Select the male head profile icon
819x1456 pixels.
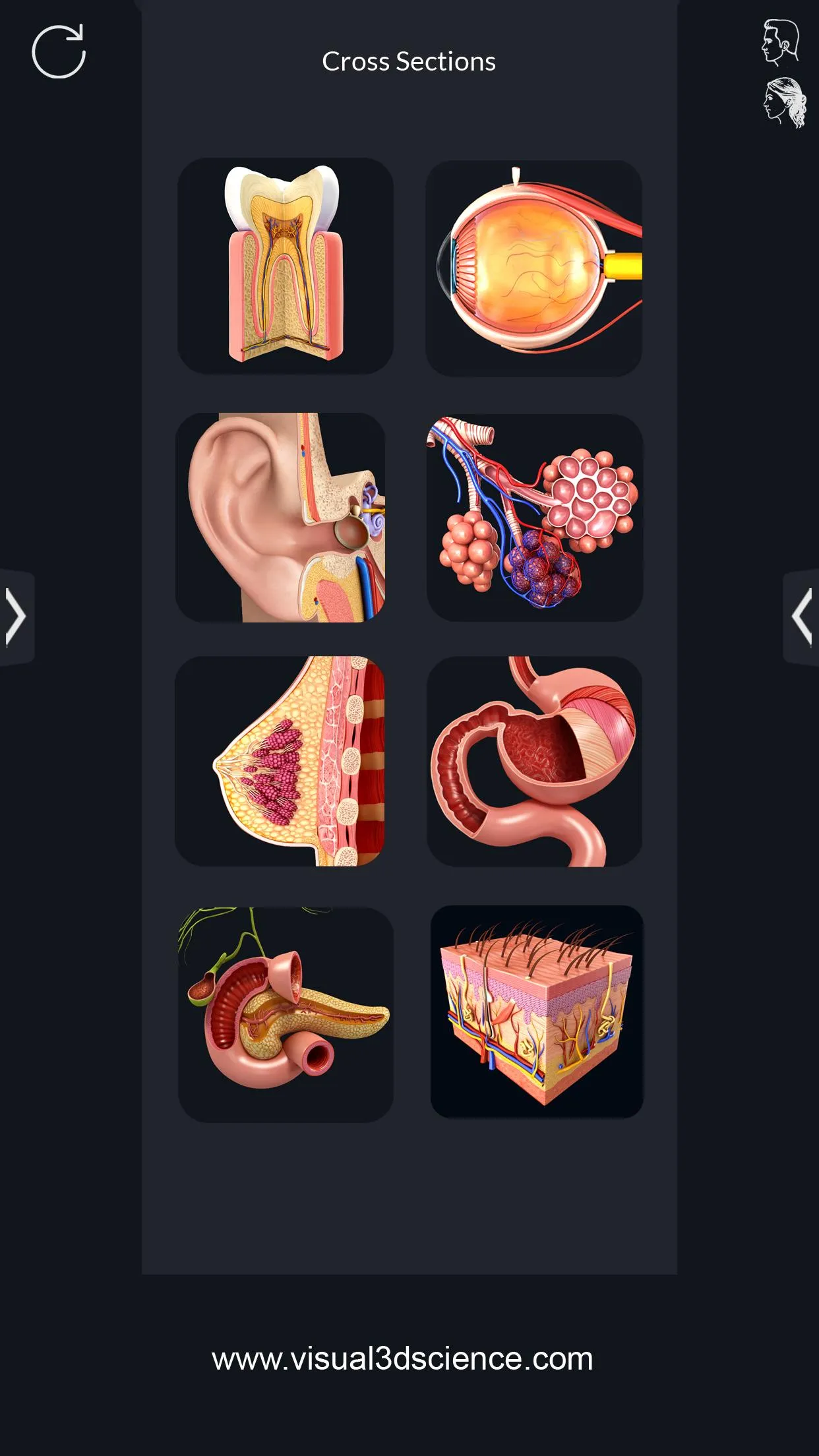coord(781,42)
